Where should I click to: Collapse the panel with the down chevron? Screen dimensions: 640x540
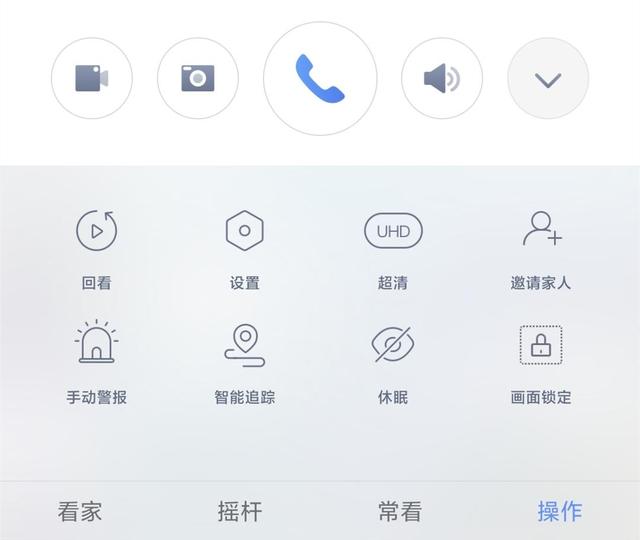(548, 78)
